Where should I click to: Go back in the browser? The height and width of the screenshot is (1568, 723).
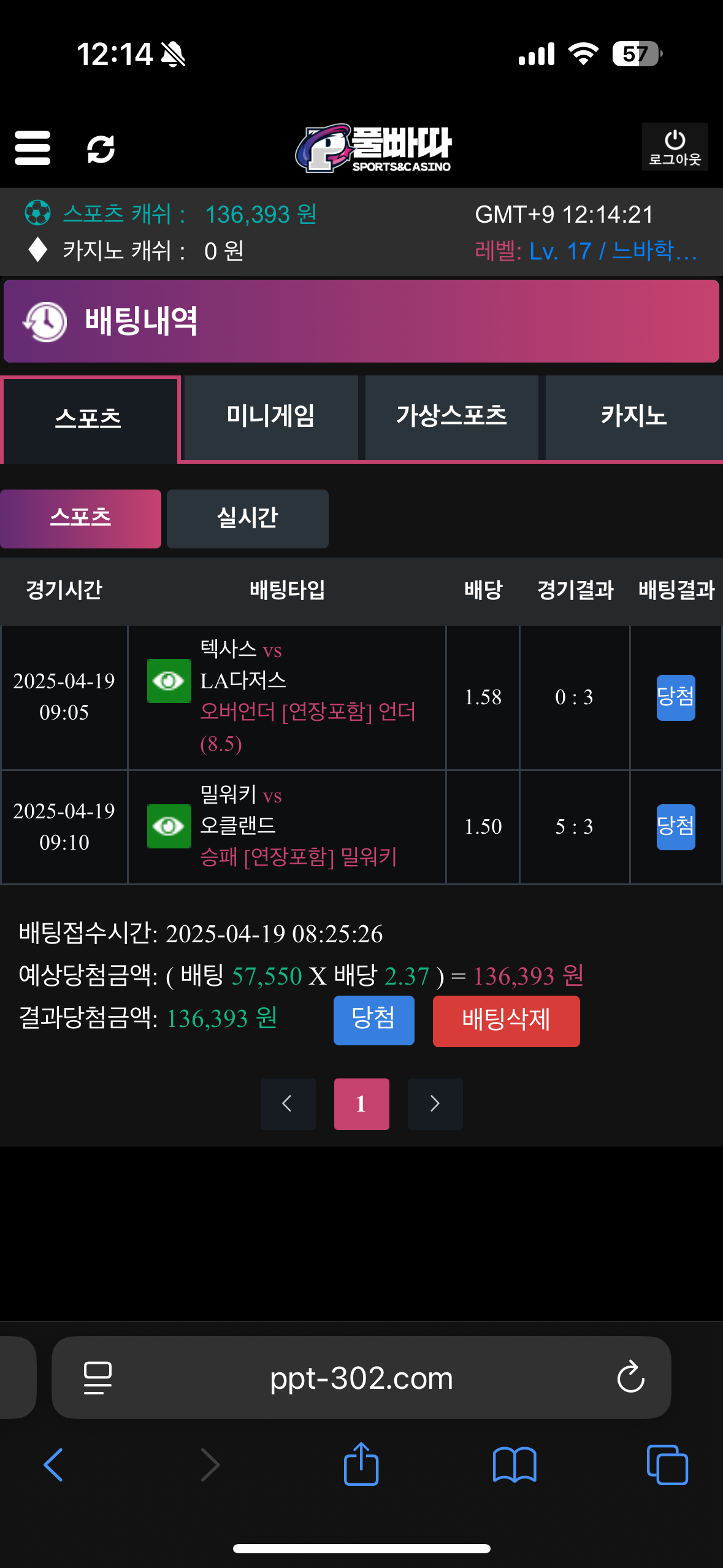[53, 1464]
